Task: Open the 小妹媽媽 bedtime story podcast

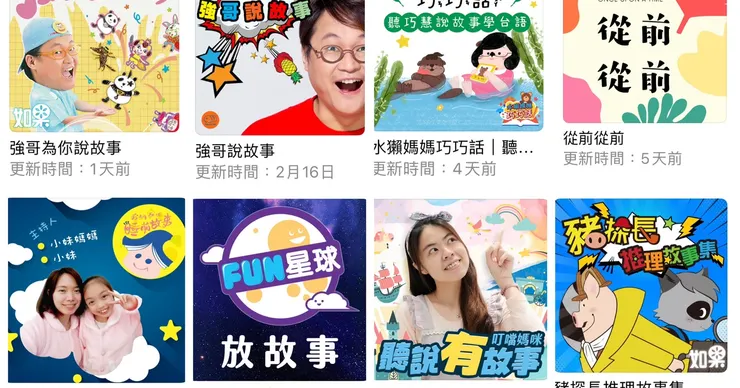Action: click(x=96, y=290)
